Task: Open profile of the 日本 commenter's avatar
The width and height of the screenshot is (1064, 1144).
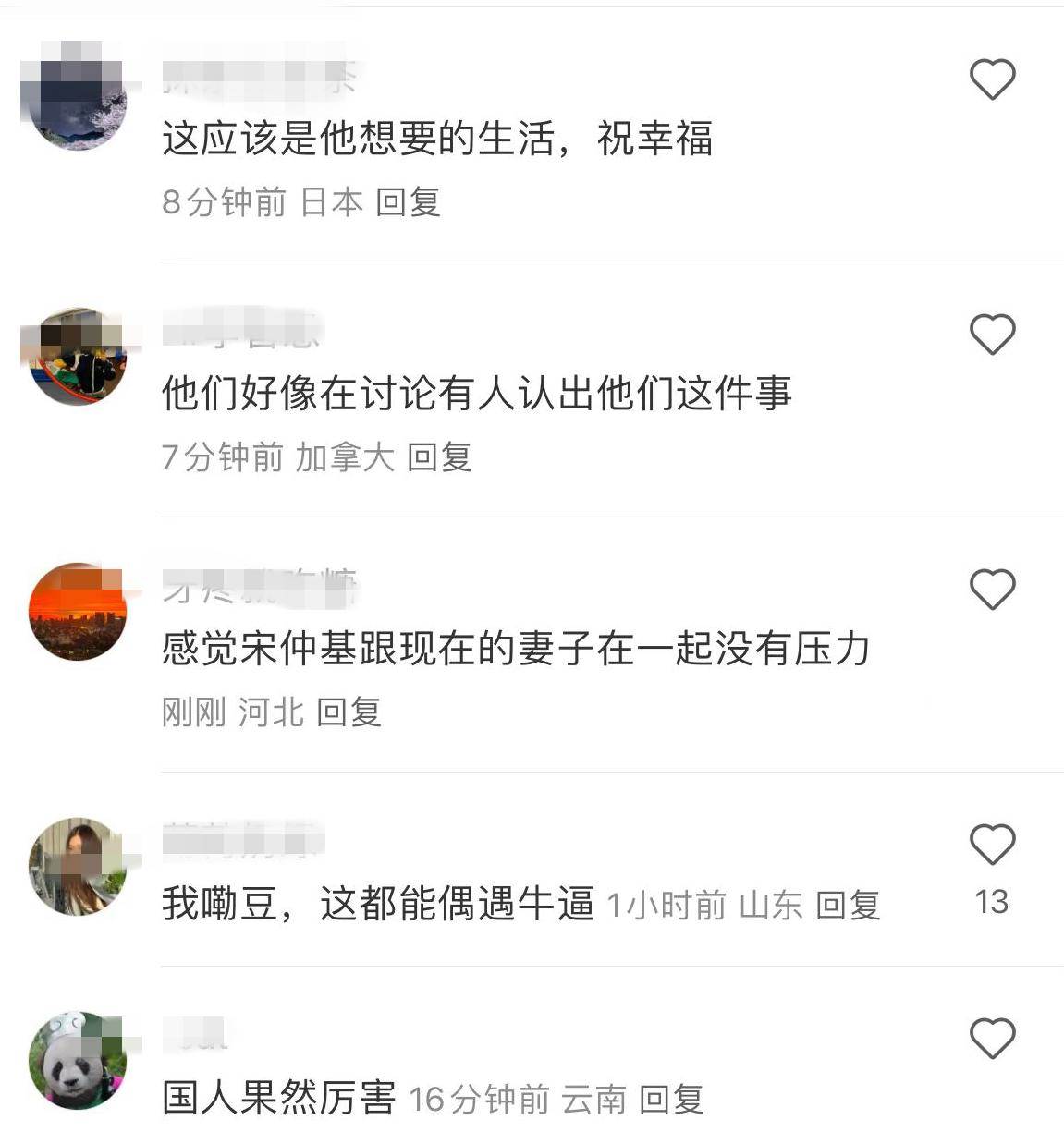Action: point(78,101)
